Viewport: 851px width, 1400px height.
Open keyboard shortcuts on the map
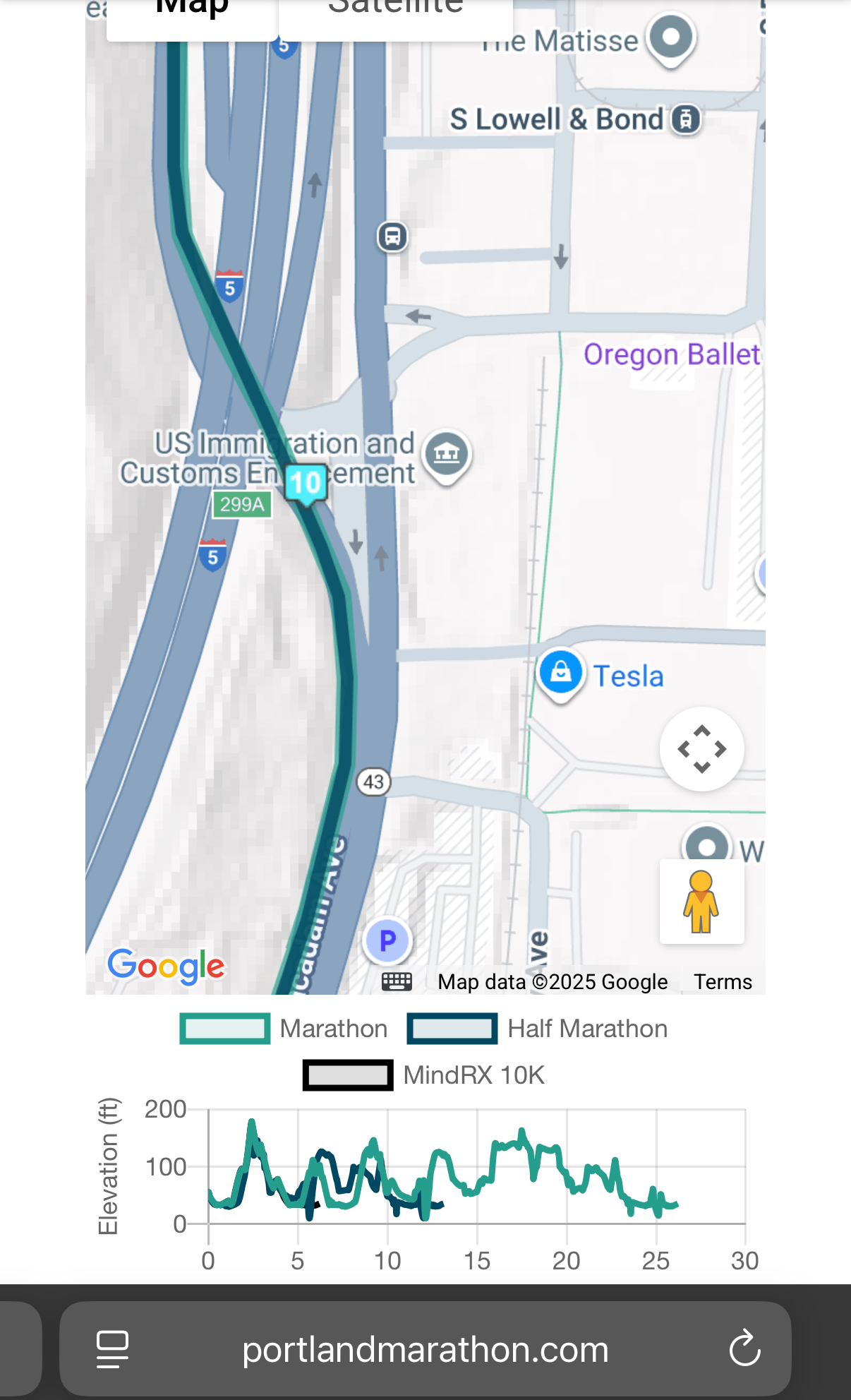(x=397, y=981)
